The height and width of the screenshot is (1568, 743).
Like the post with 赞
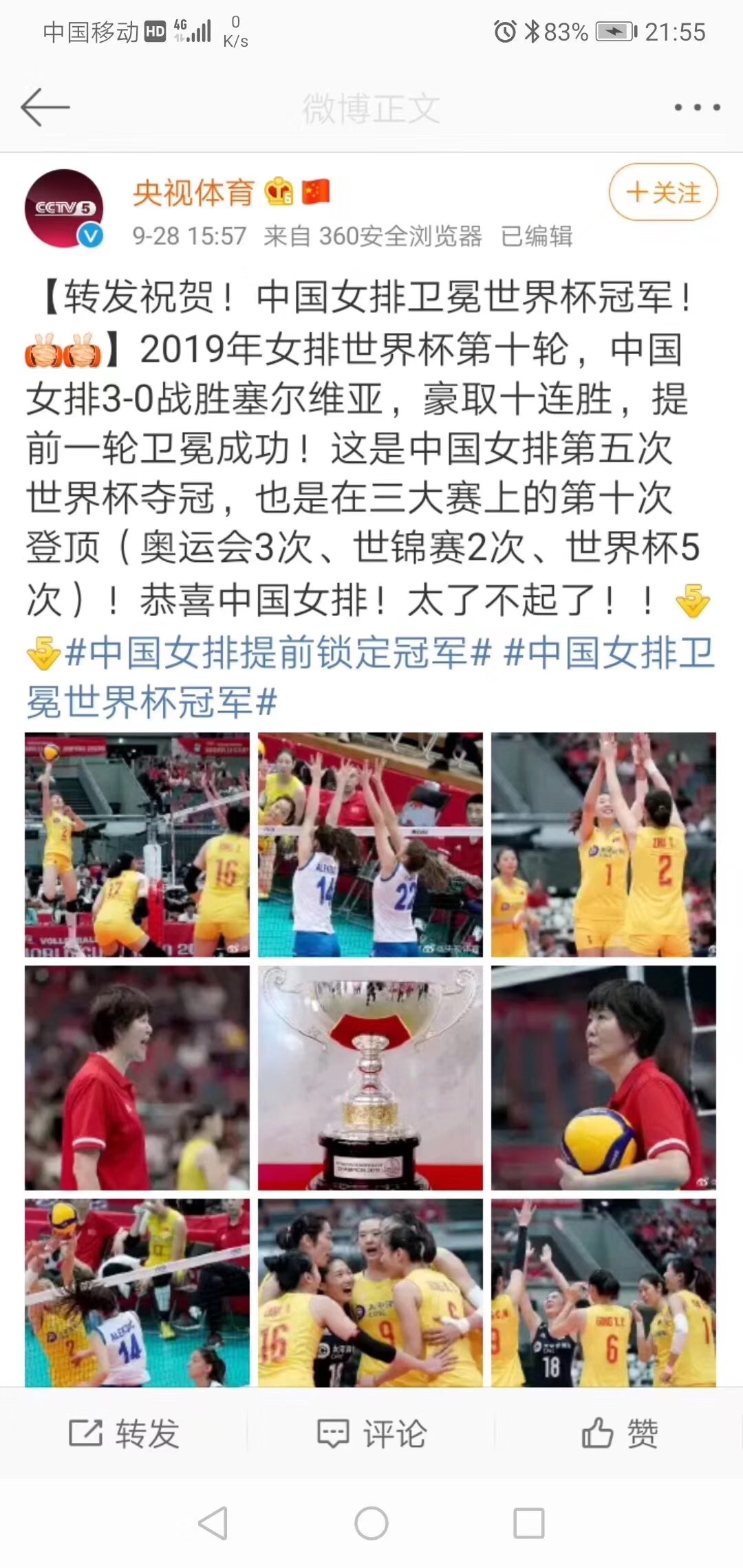pos(619,1435)
